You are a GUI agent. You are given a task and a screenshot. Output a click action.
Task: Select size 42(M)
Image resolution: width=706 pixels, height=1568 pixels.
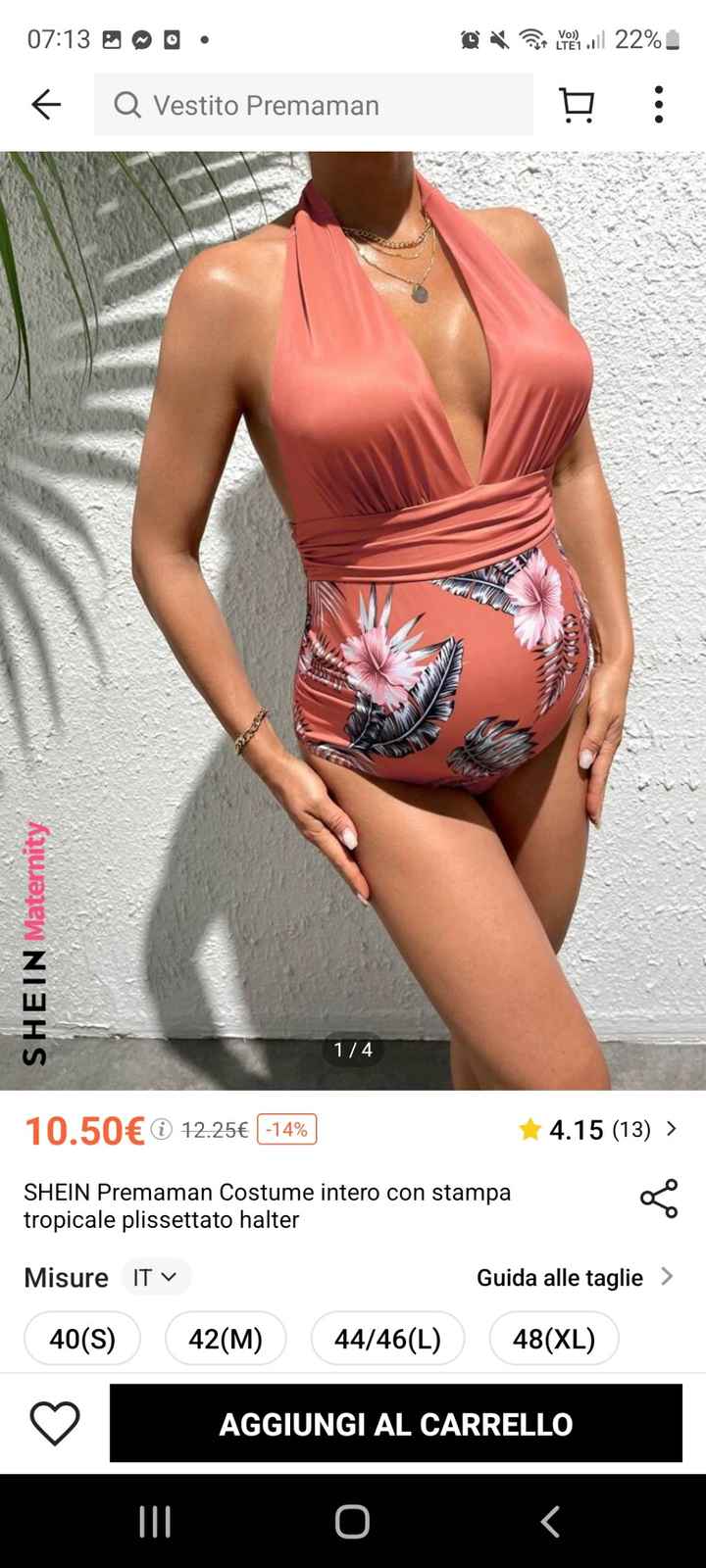point(226,1338)
